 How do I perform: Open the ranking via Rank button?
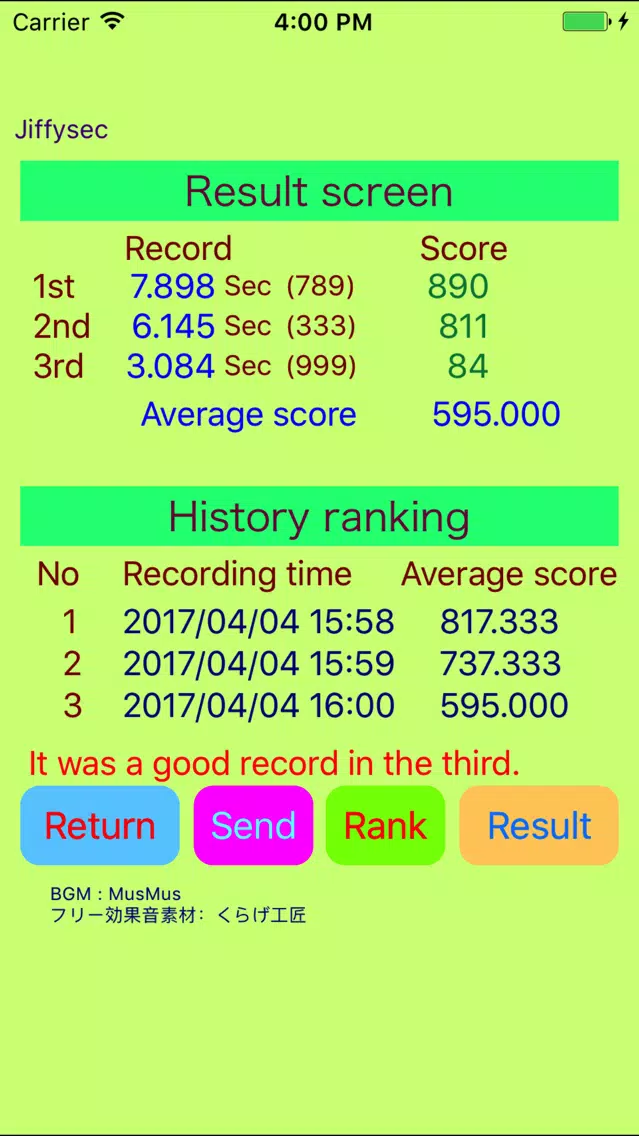click(385, 826)
